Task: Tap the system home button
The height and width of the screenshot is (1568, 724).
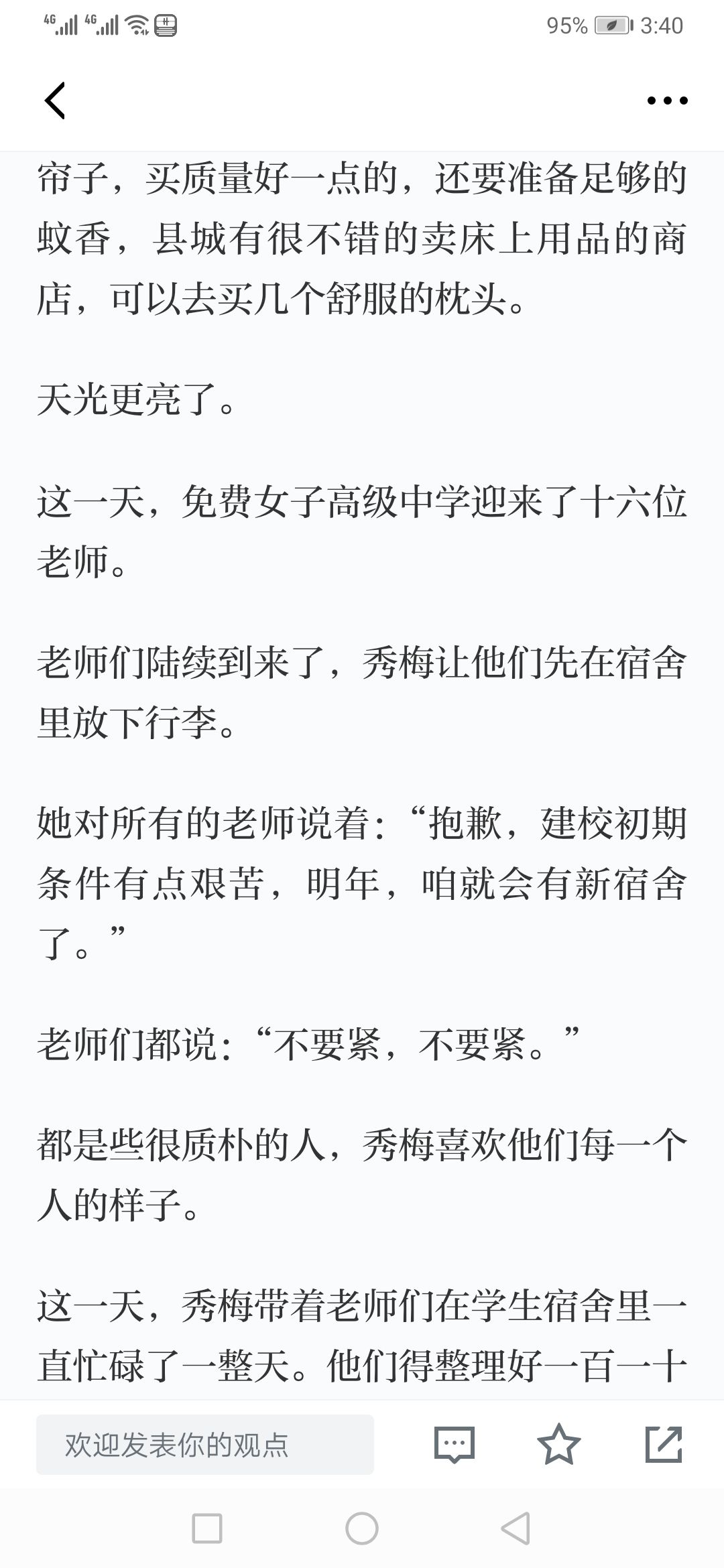Action: pyautogui.click(x=362, y=1529)
